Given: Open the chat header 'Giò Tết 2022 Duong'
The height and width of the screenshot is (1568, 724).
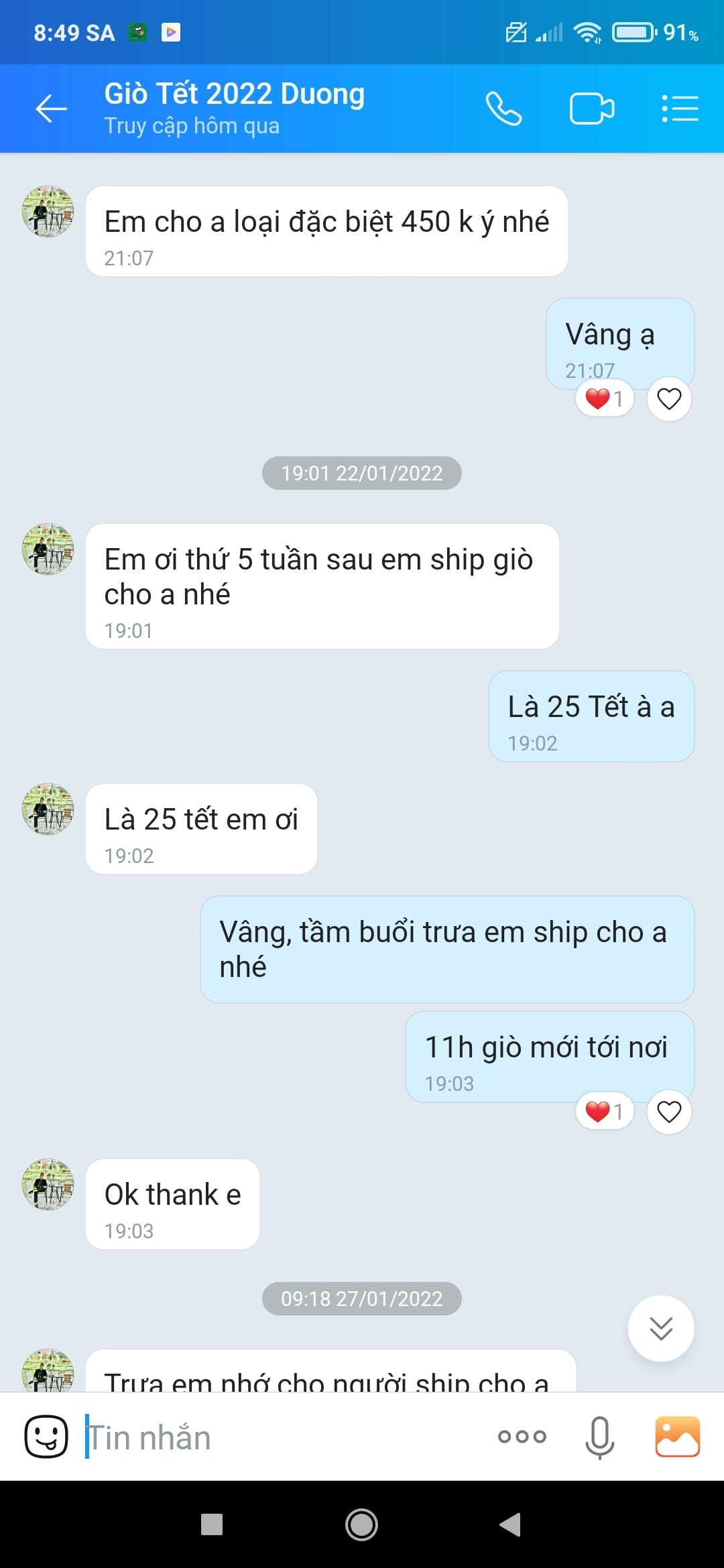Looking at the screenshot, I should [x=234, y=94].
